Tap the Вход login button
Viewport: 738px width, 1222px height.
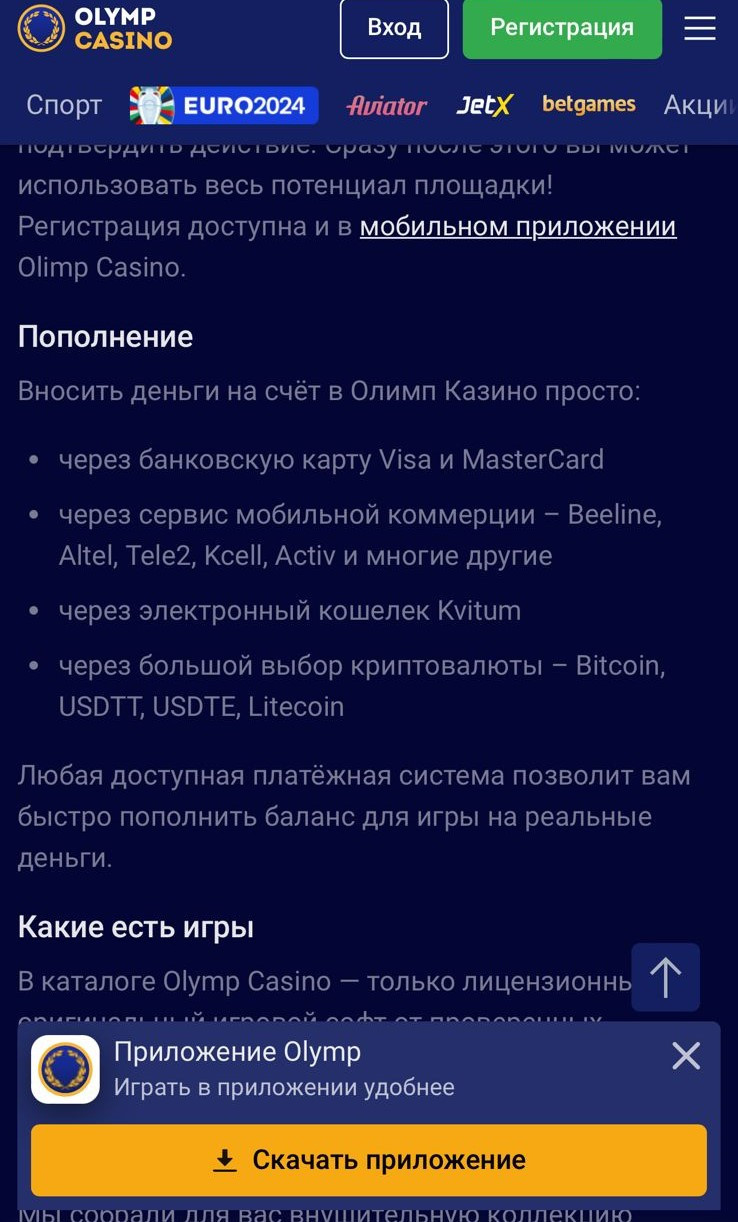(394, 28)
